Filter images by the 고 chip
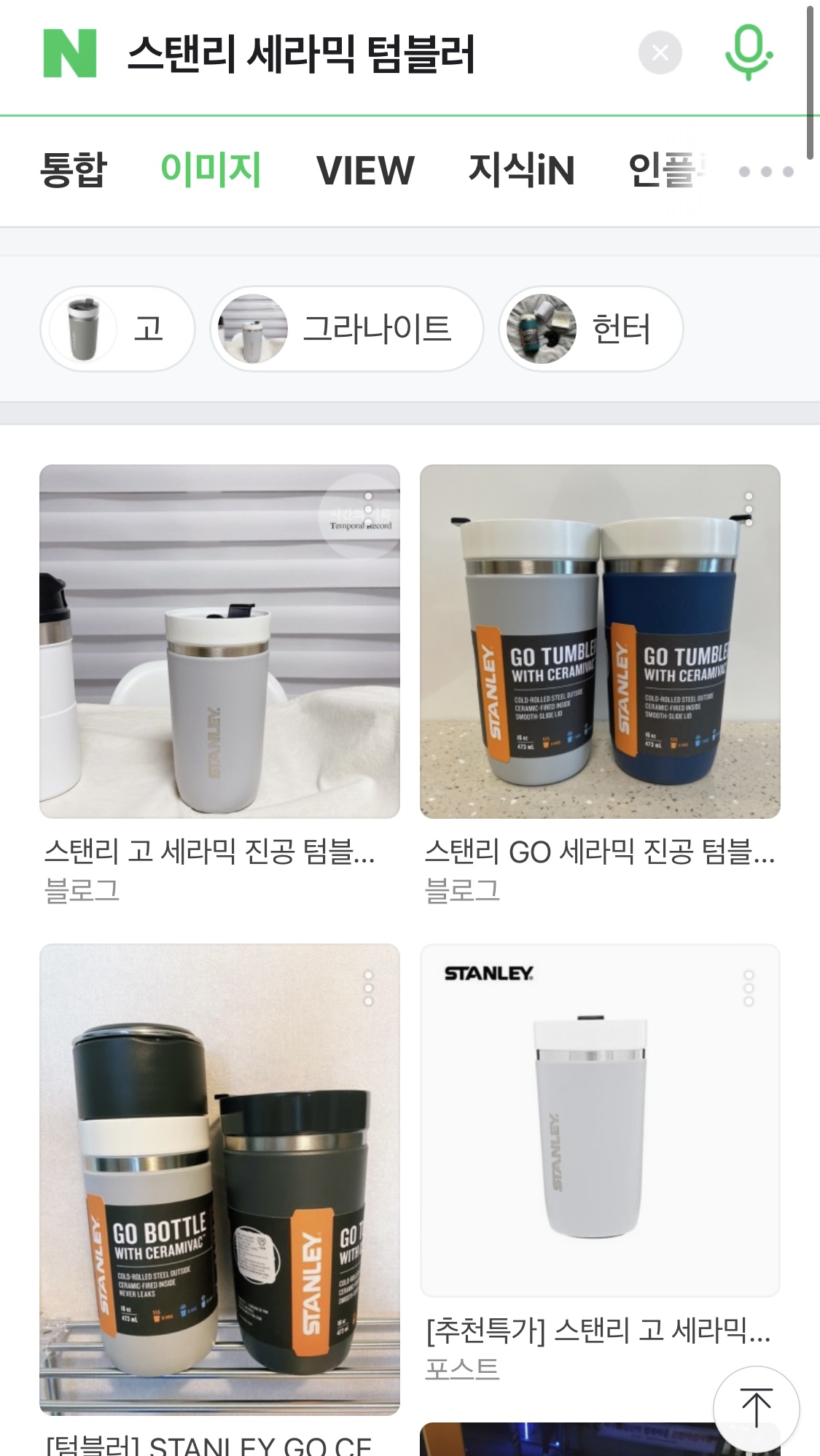Viewport: 820px width, 1456px height. [x=117, y=329]
